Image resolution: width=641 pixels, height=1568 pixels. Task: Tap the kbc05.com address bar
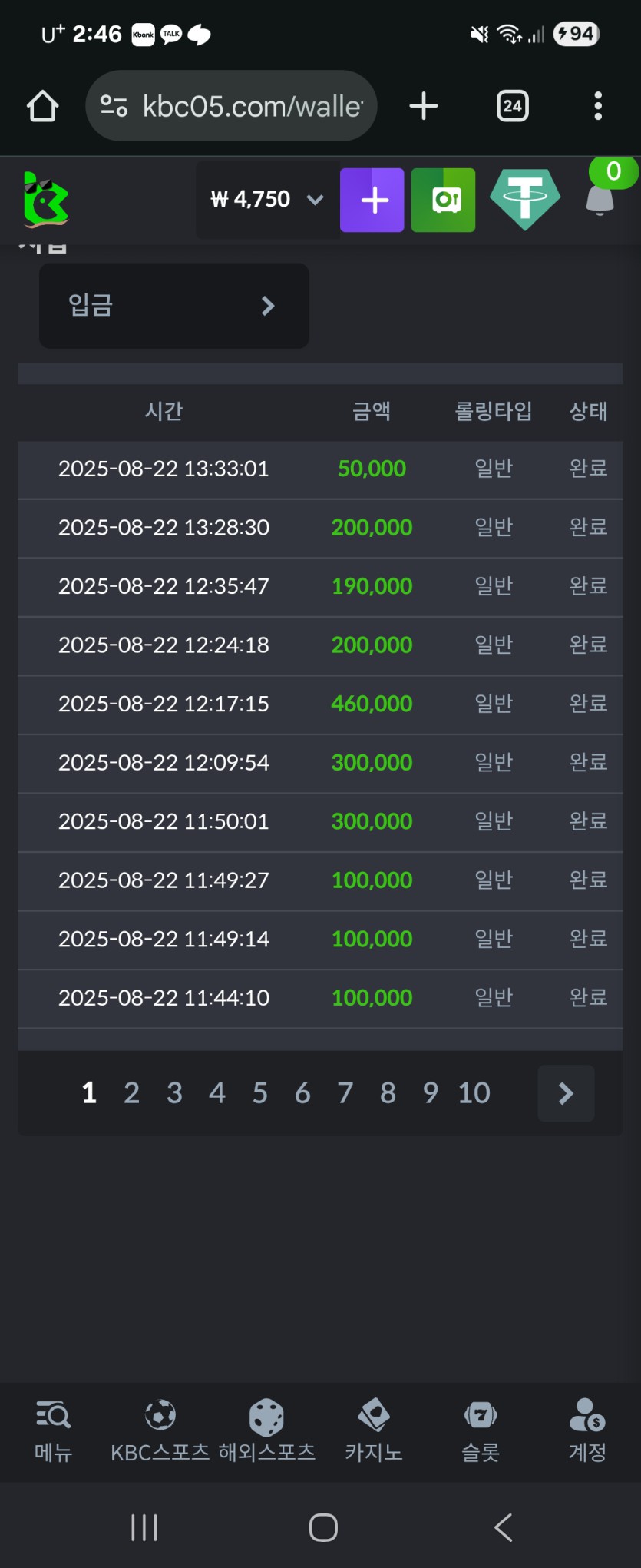232,106
